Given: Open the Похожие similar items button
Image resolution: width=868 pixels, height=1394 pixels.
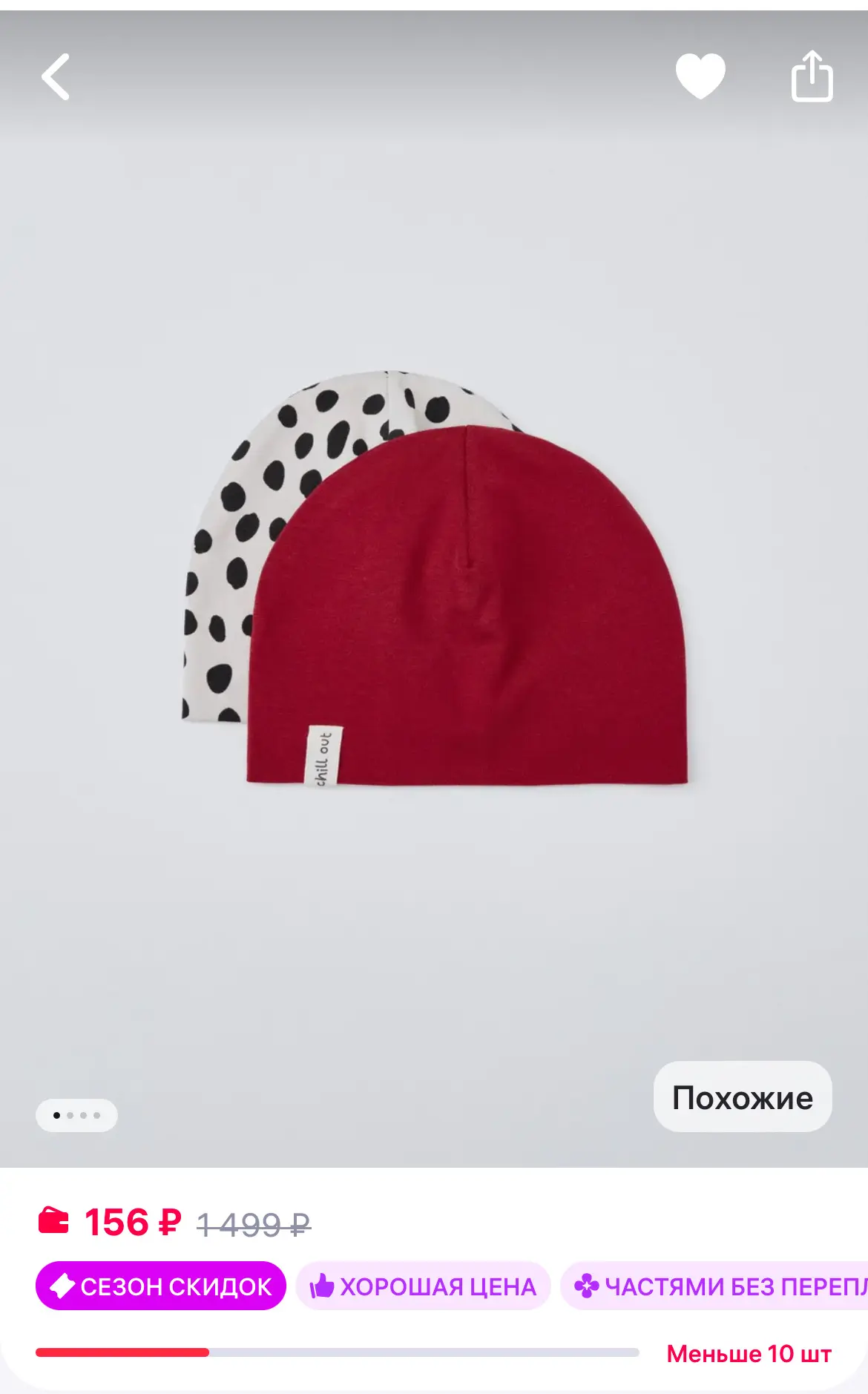Looking at the screenshot, I should [x=742, y=1097].
